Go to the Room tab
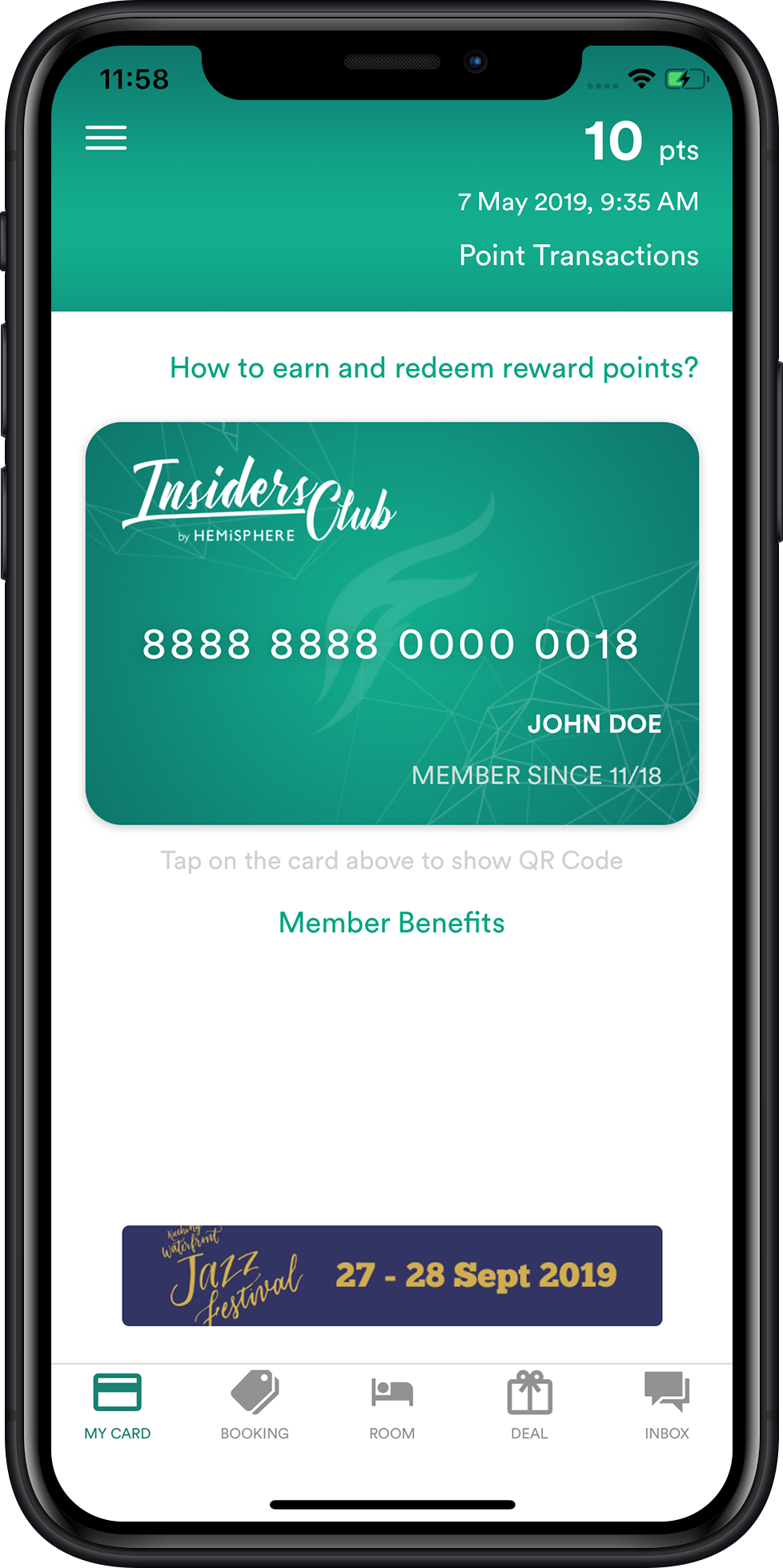This screenshot has height=1568, width=783. coord(391,1406)
